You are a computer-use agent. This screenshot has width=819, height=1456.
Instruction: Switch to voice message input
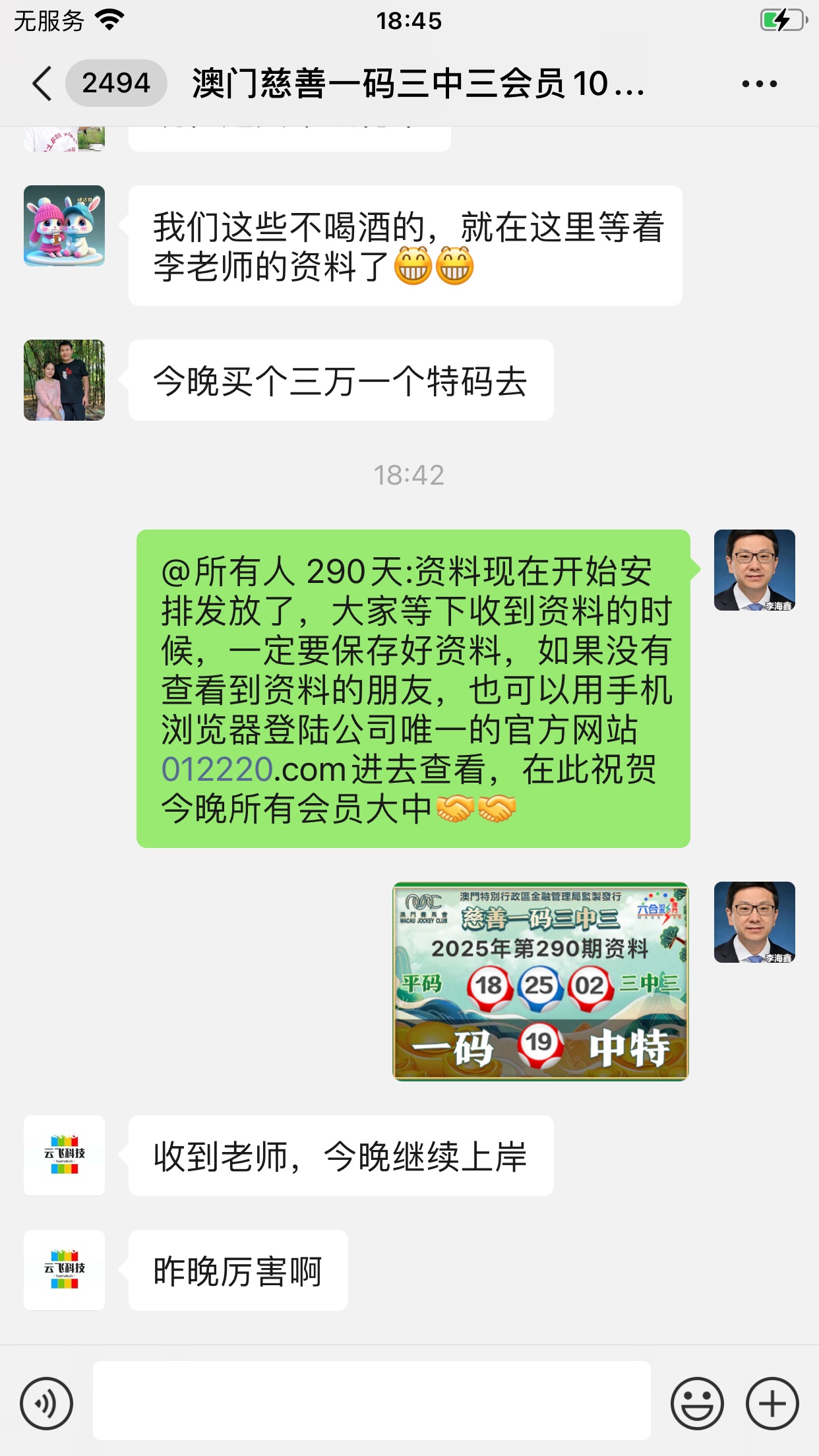pyautogui.click(x=46, y=1403)
